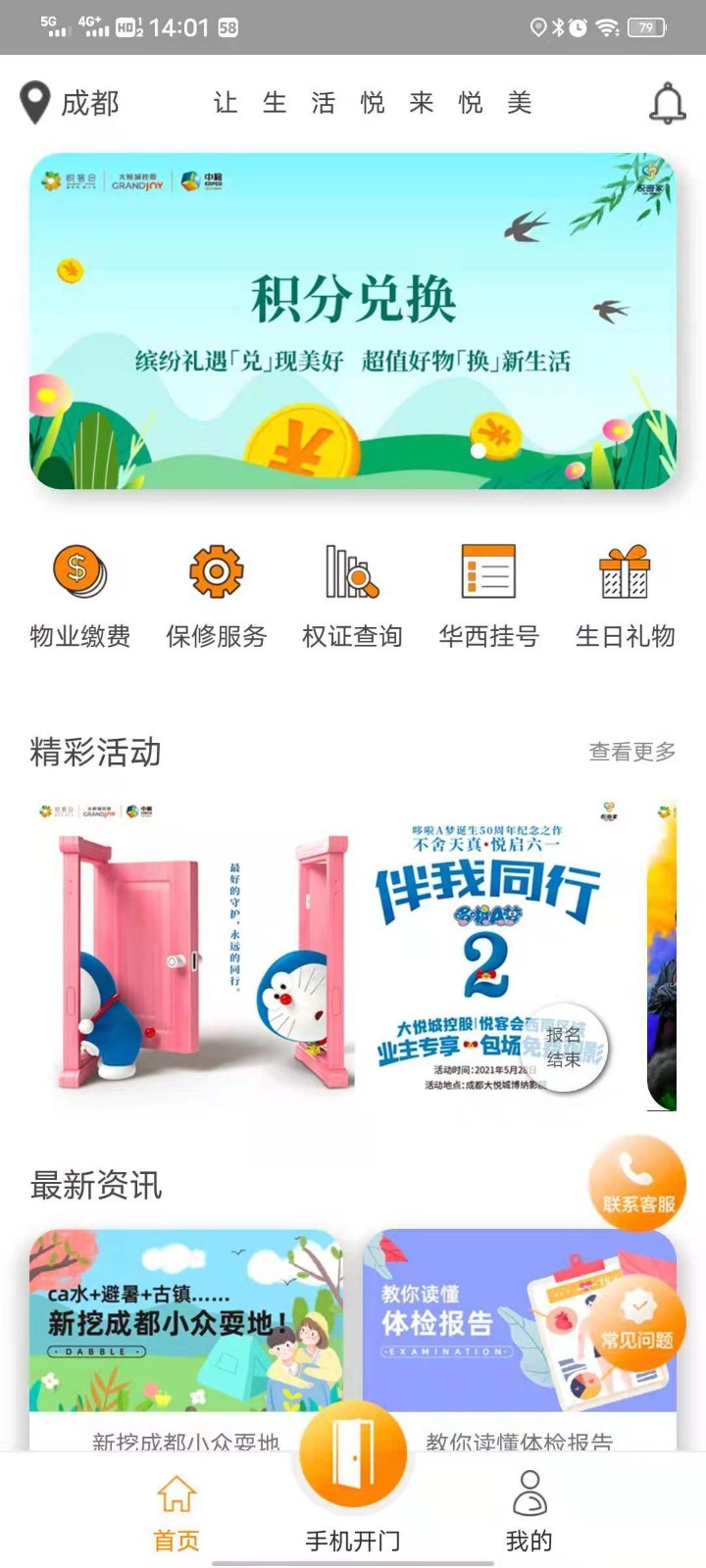Open 保修服务 repair service
The width and height of the screenshot is (706, 1568).
[x=216, y=595]
